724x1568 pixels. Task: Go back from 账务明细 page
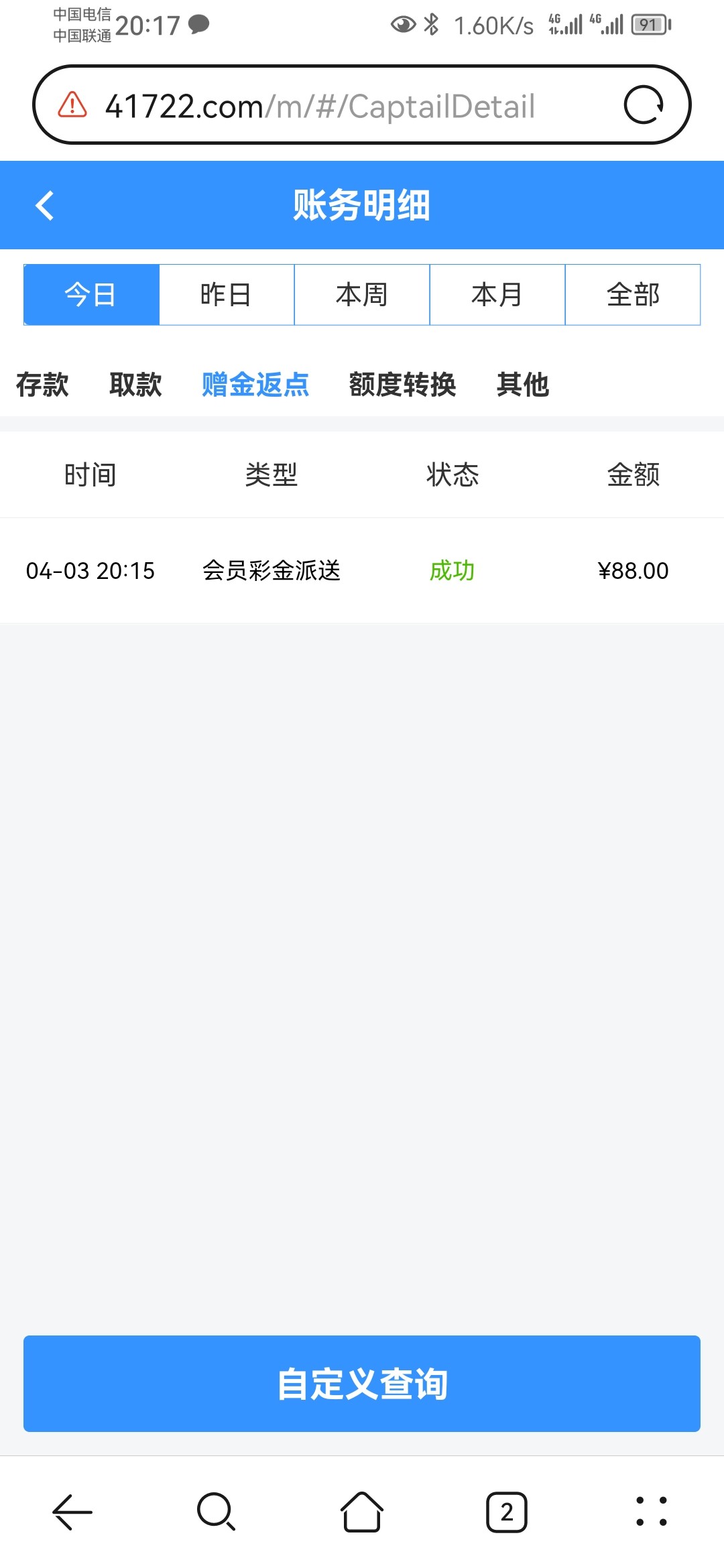[x=44, y=205]
